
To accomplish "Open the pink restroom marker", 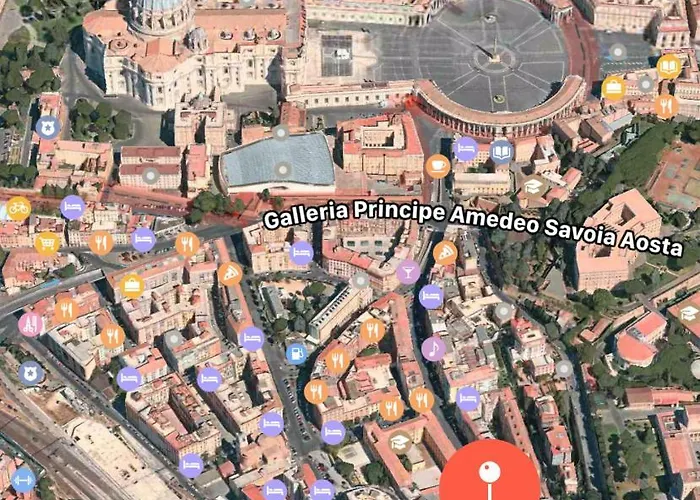I will pos(31,324).
